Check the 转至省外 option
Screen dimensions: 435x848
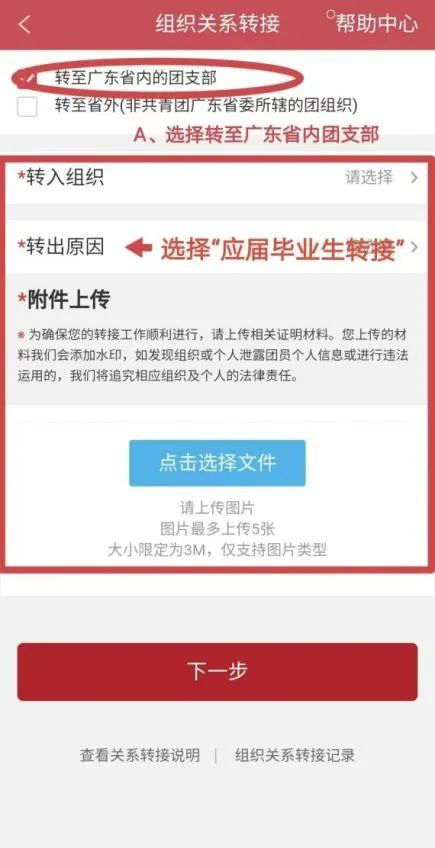(x=27, y=106)
